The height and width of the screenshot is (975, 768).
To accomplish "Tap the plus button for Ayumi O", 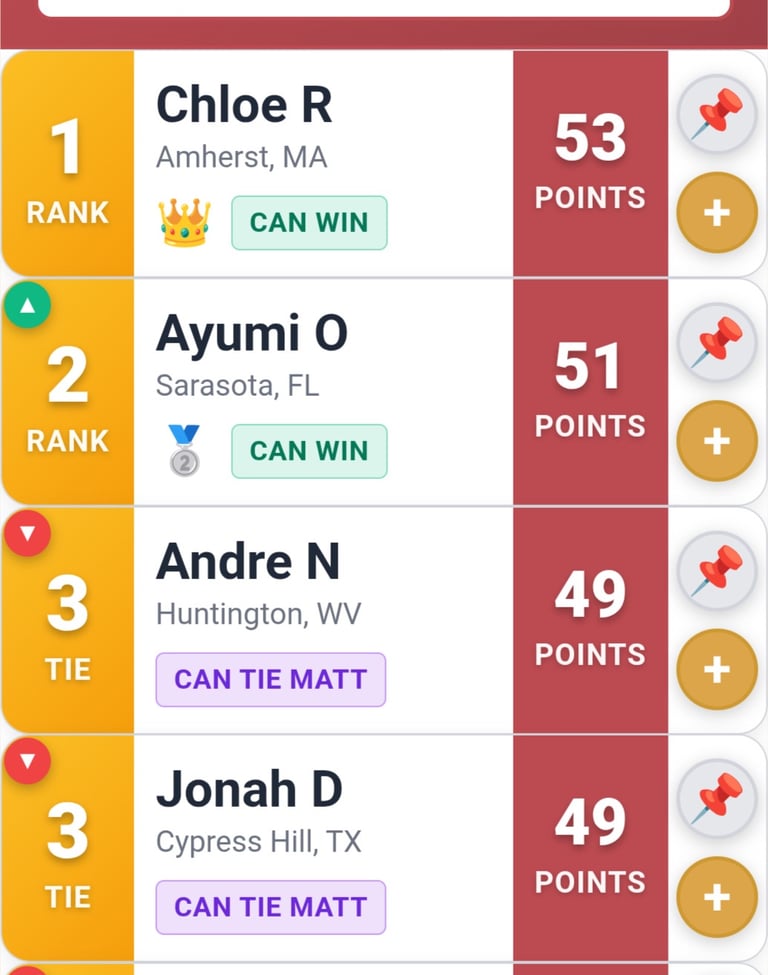I will (x=716, y=441).
